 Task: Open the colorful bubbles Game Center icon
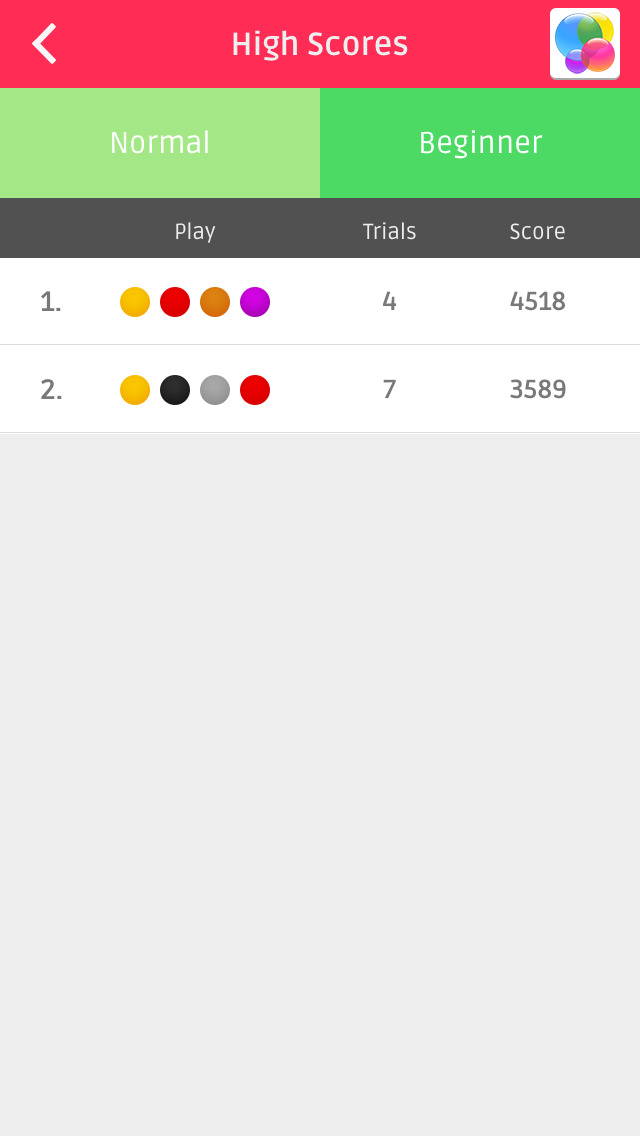click(x=585, y=44)
